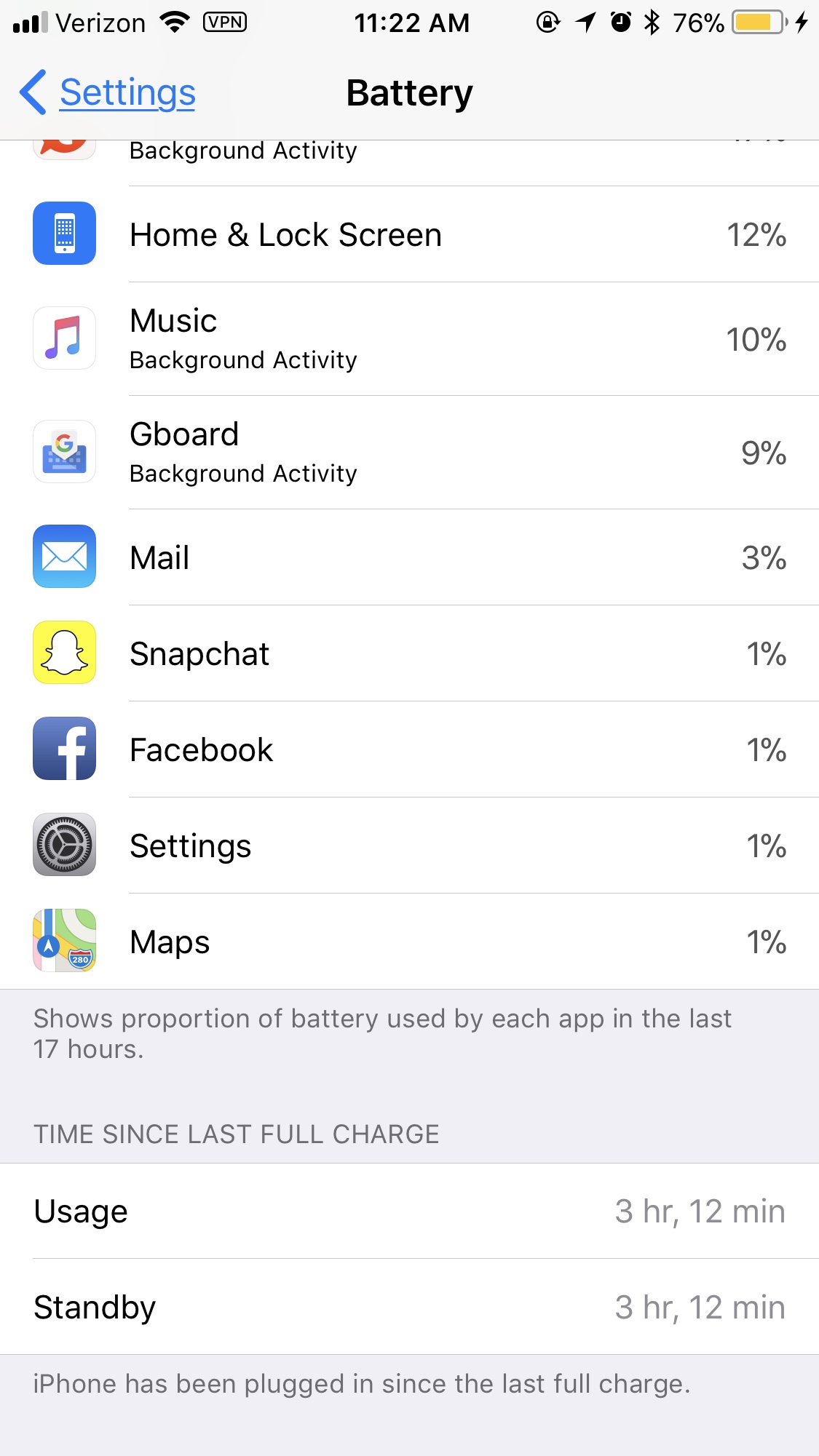The width and height of the screenshot is (819, 1456).
Task: Select the Mail battery usage row
Action: tap(409, 557)
